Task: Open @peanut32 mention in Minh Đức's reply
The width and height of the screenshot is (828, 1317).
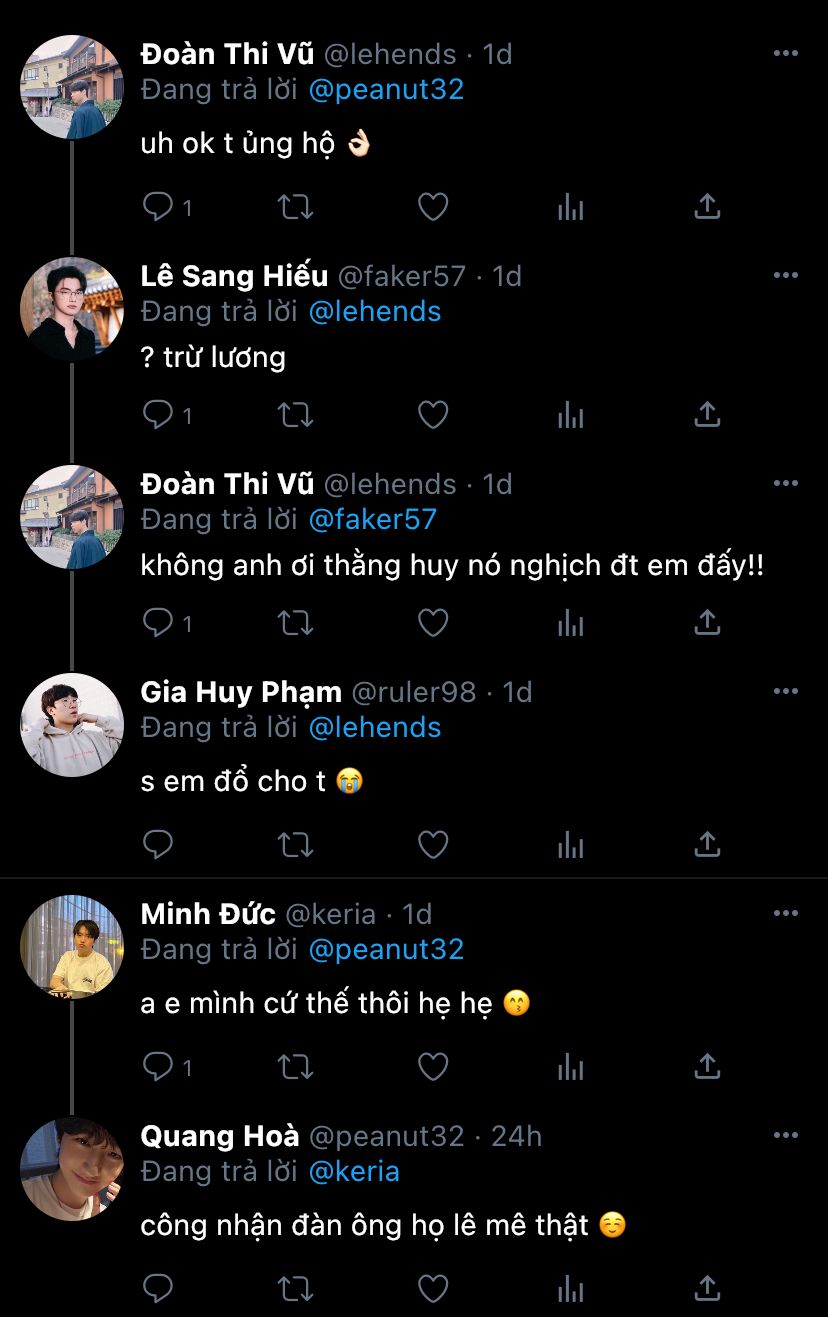Action: 386,949
